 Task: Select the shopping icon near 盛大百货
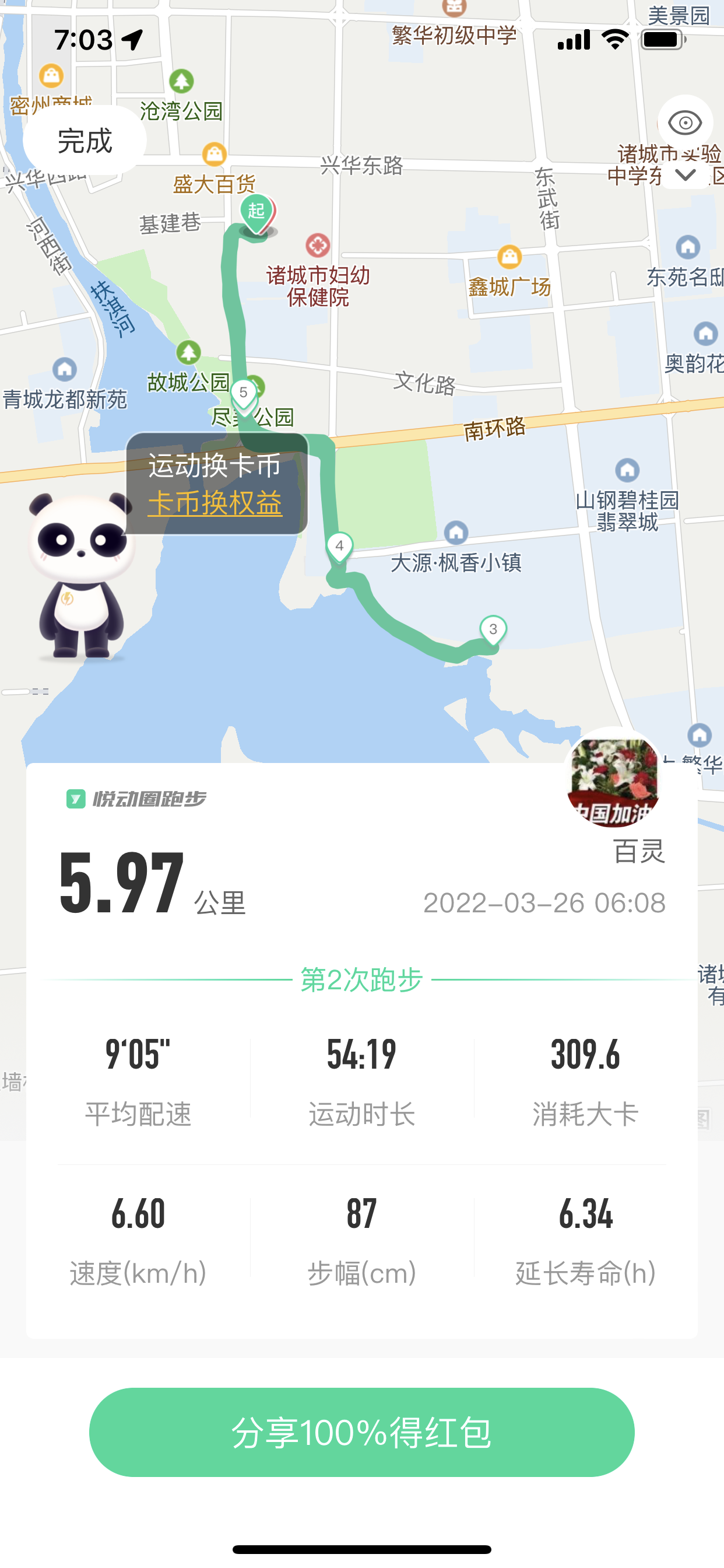pos(213,155)
